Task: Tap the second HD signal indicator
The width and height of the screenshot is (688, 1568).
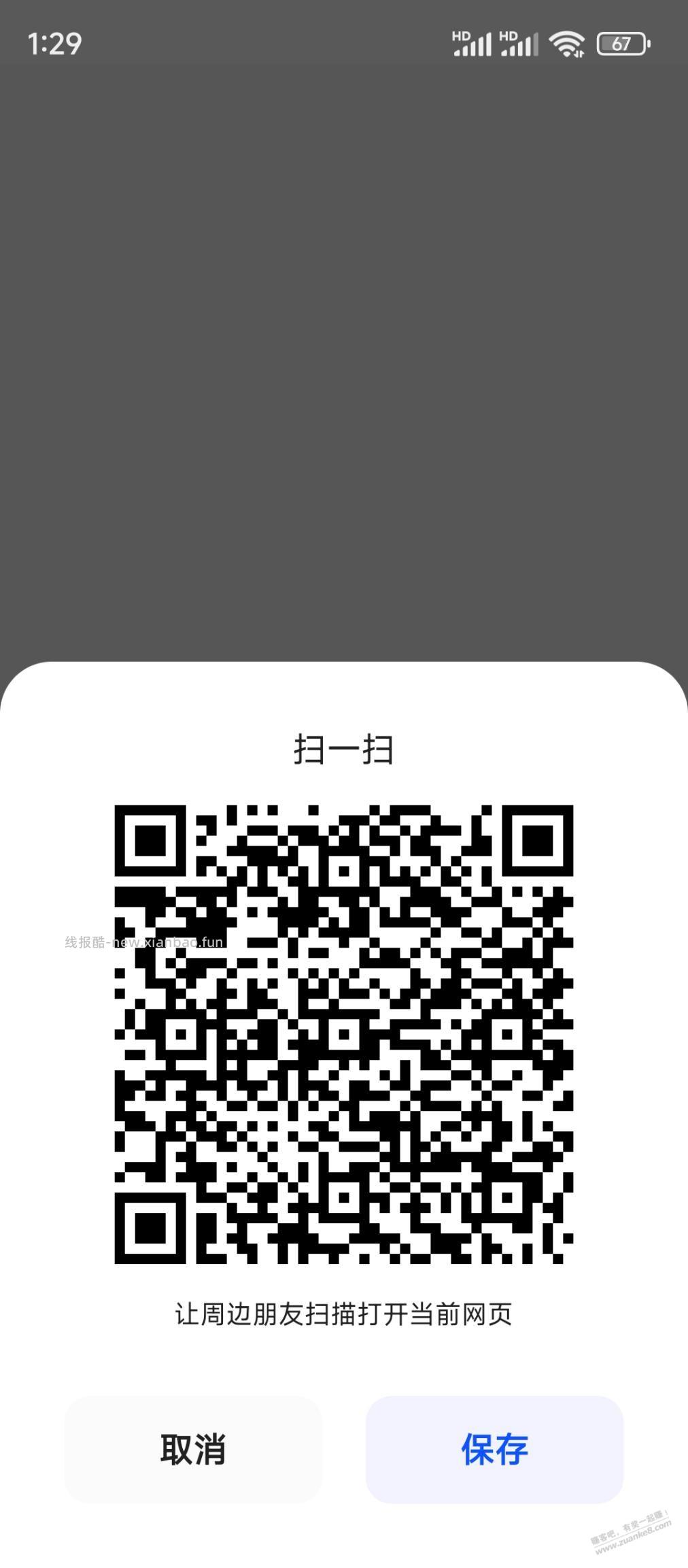Action: 510,36
